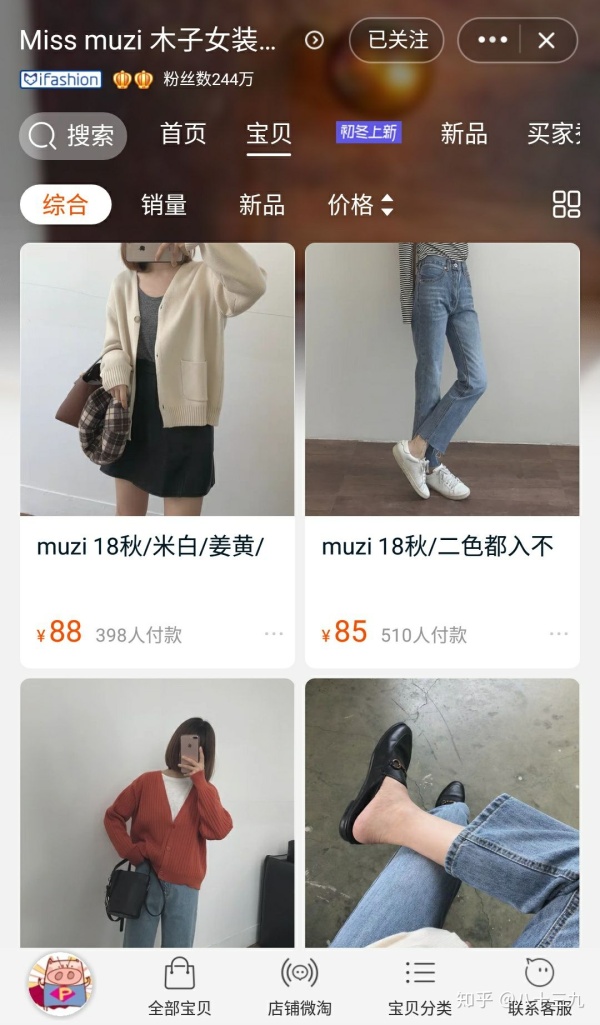Viewport: 600px width, 1025px height.
Task: Open the 初冬上新 tab
Action: pos(369,132)
